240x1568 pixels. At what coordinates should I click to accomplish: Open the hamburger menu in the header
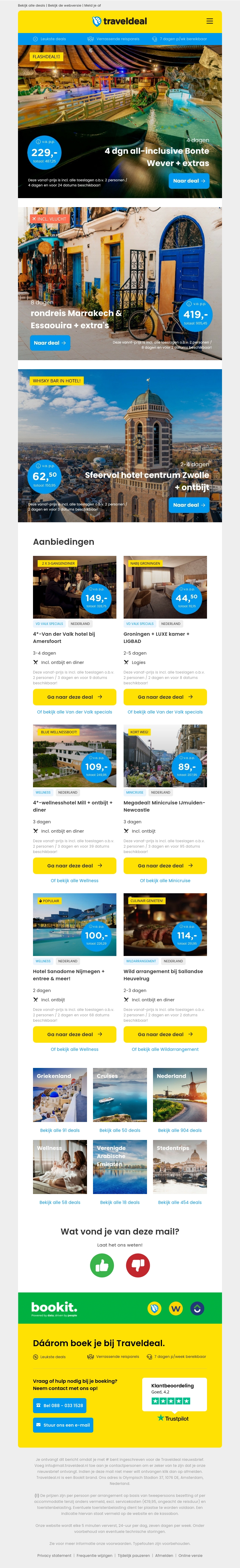coord(209,21)
